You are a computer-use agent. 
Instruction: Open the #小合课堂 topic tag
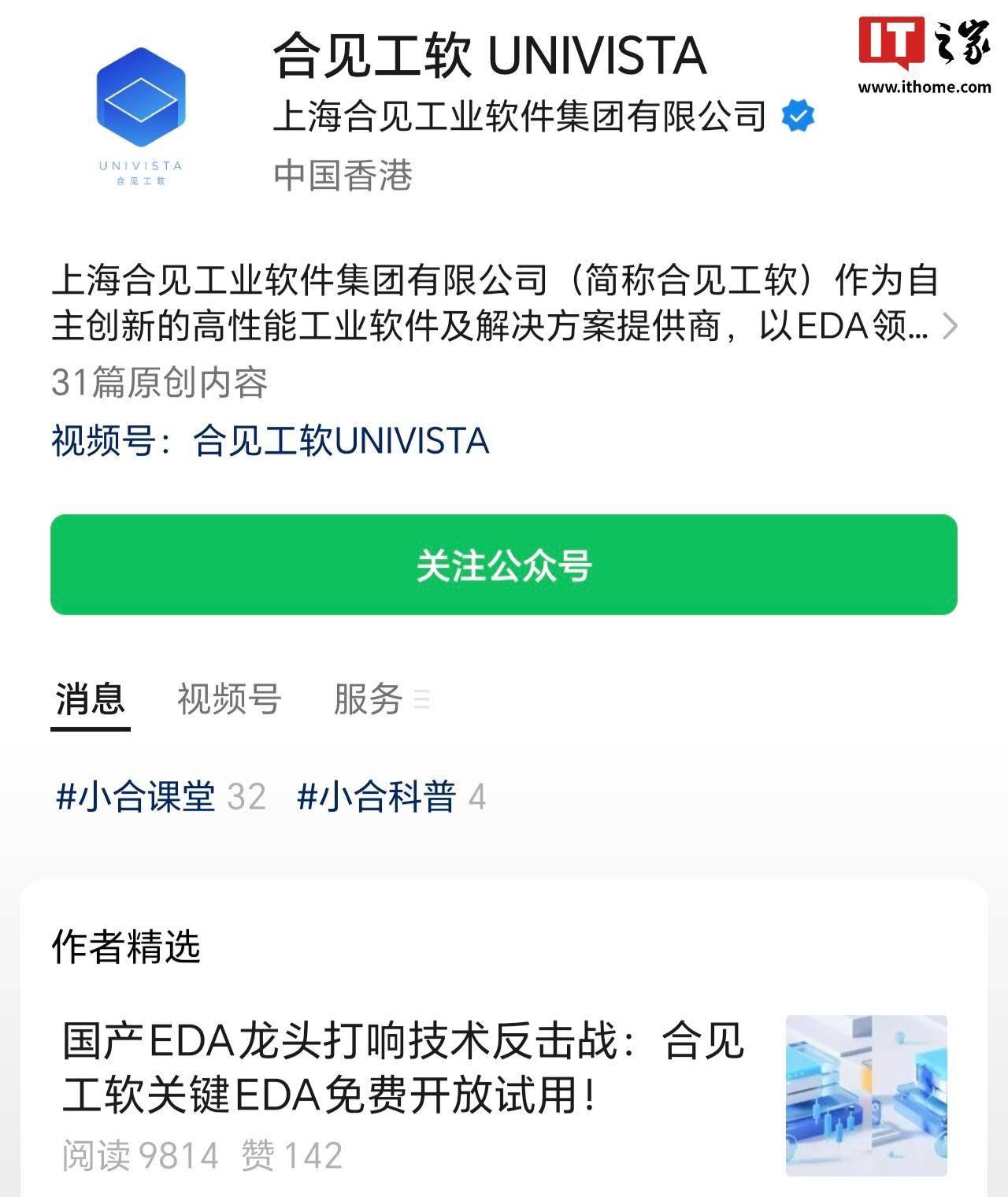pos(135,797)
